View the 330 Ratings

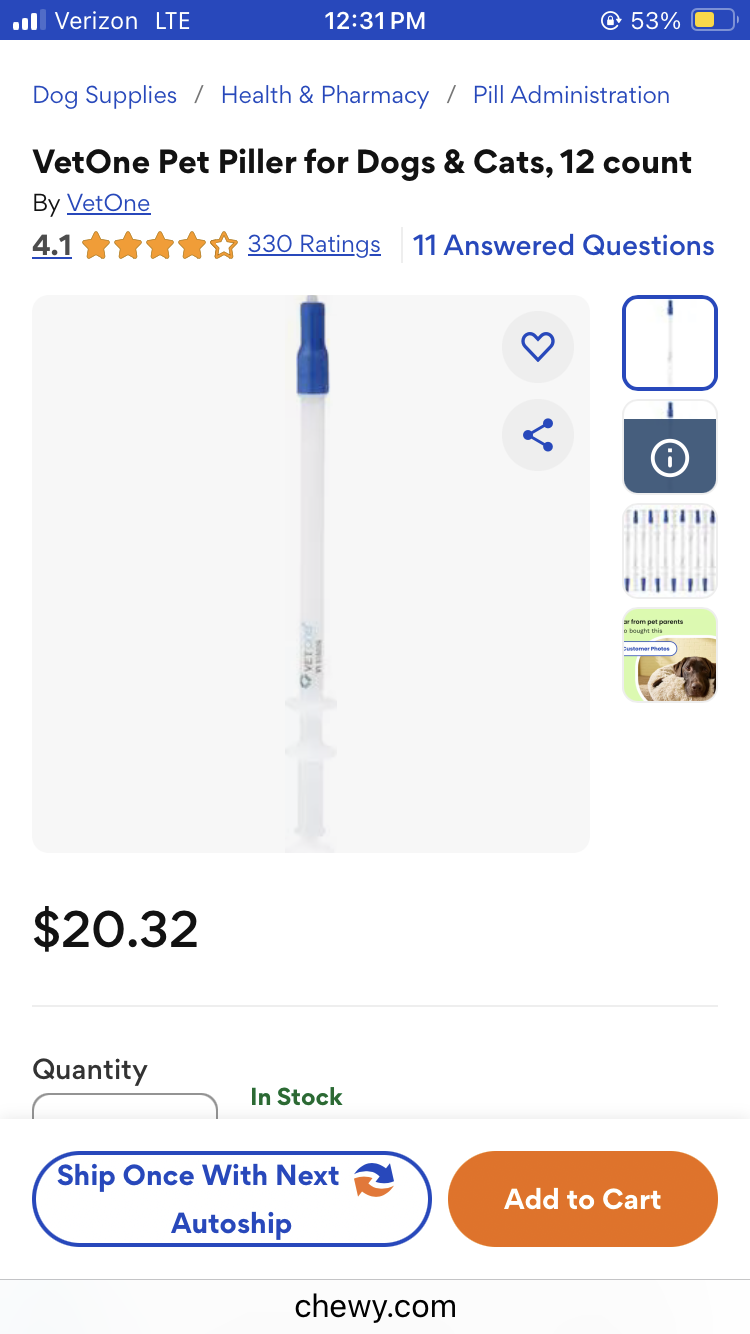pos(314,245)
